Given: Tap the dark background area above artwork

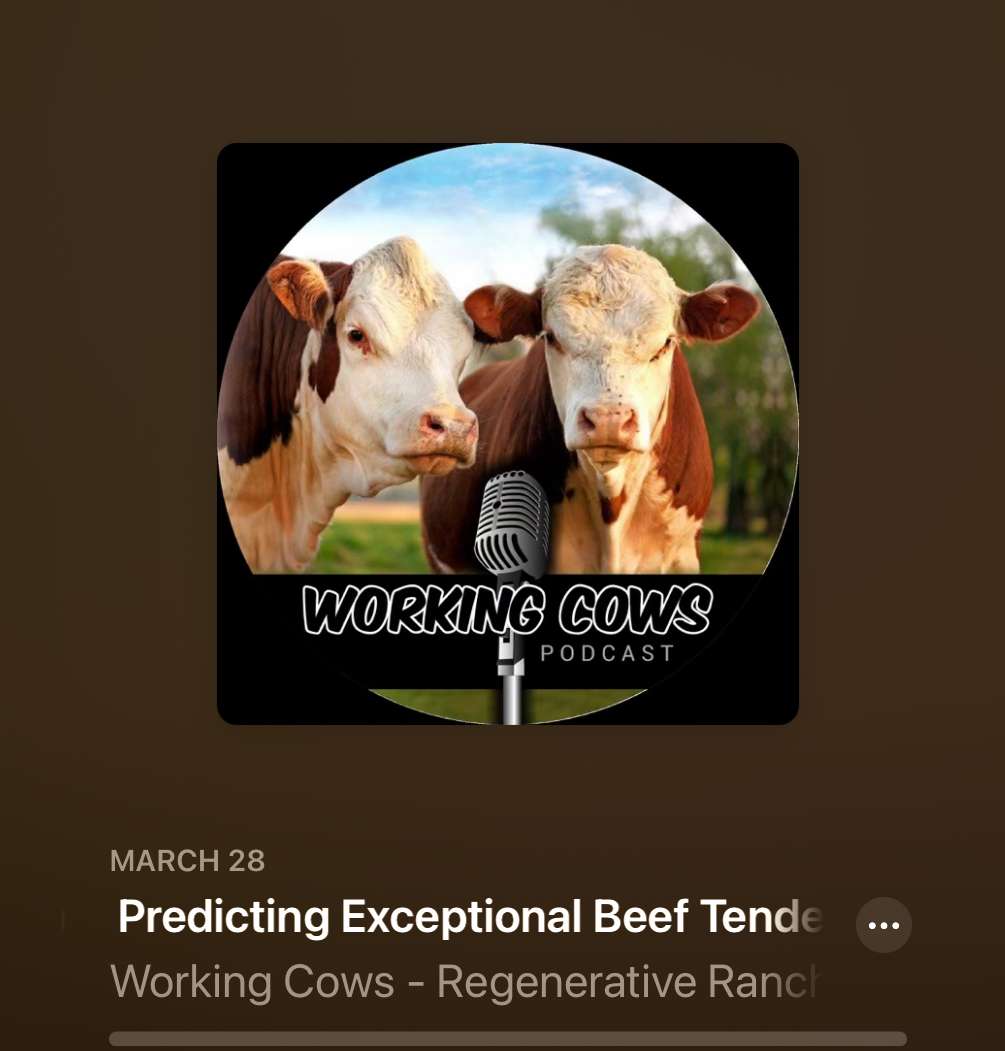Looking at the screenshot, I should (502, 70).
